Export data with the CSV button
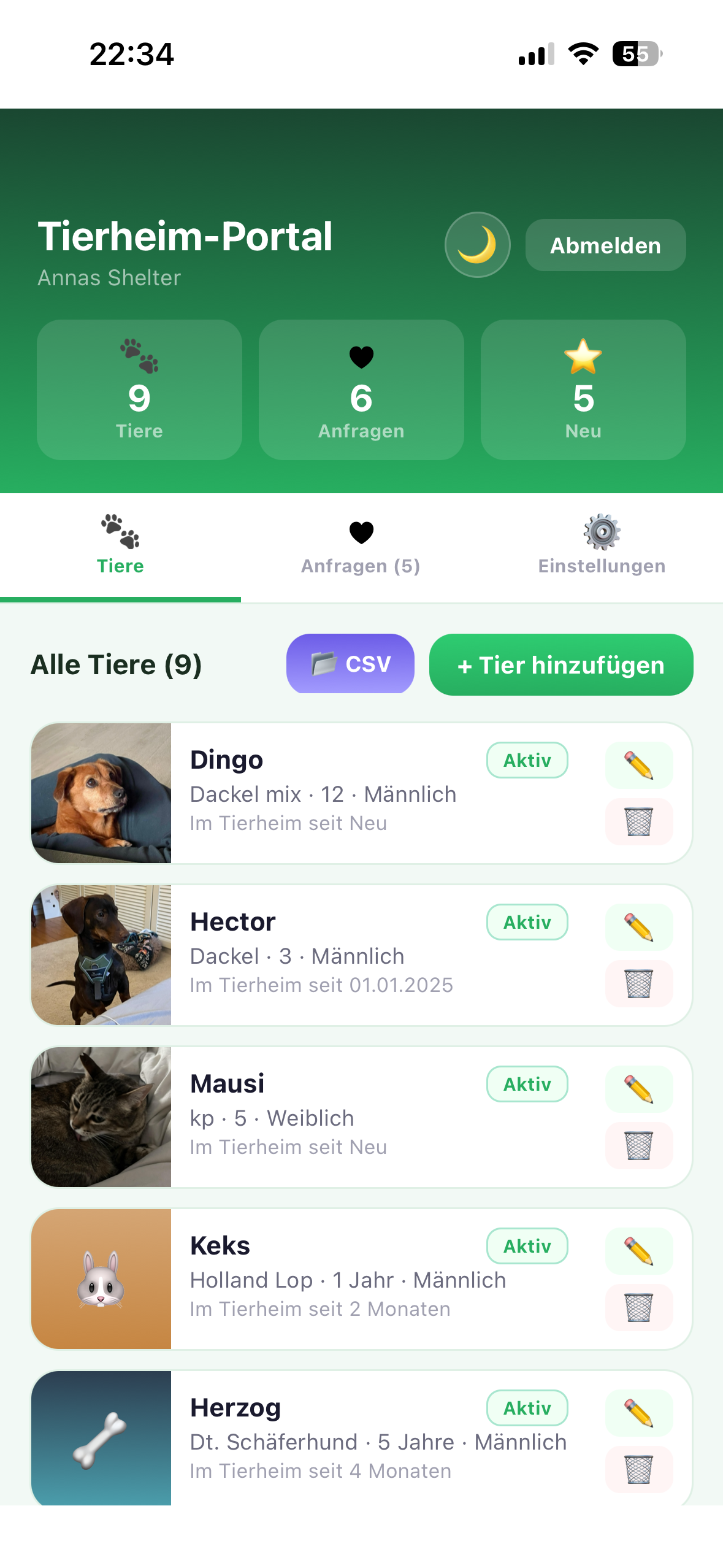This screenshot has height=1568, width=723. (350, 664)
